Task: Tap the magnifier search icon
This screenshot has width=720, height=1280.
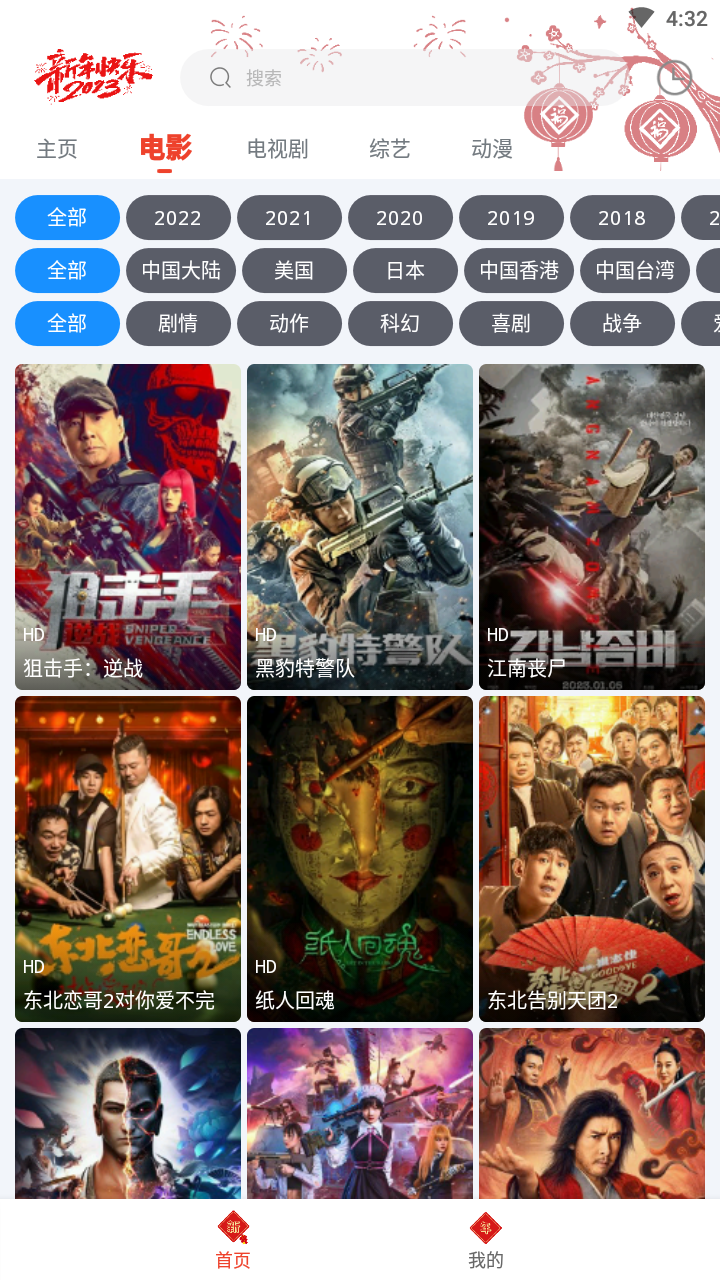Action: [219, 77]
